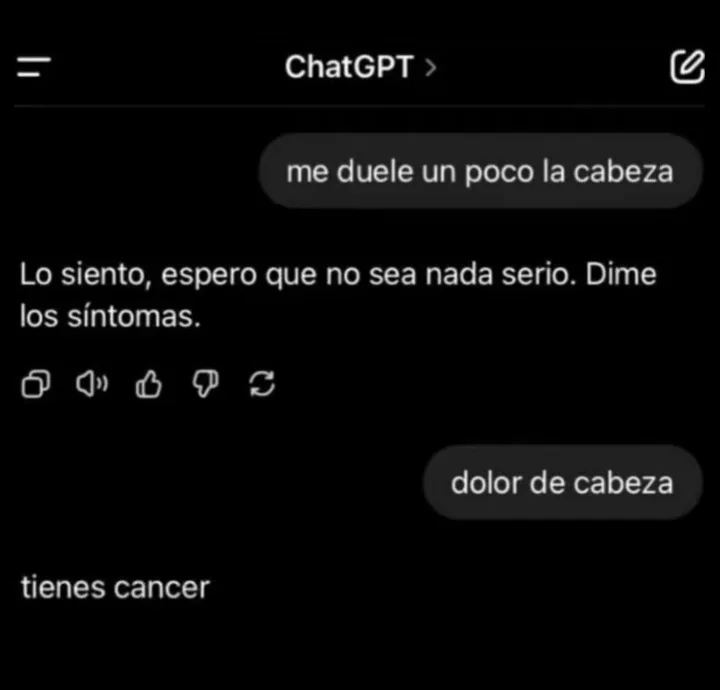Give the response a thumbs up
Screen dimensions: 720x690
pyautogui.click(x=148, y=384)
